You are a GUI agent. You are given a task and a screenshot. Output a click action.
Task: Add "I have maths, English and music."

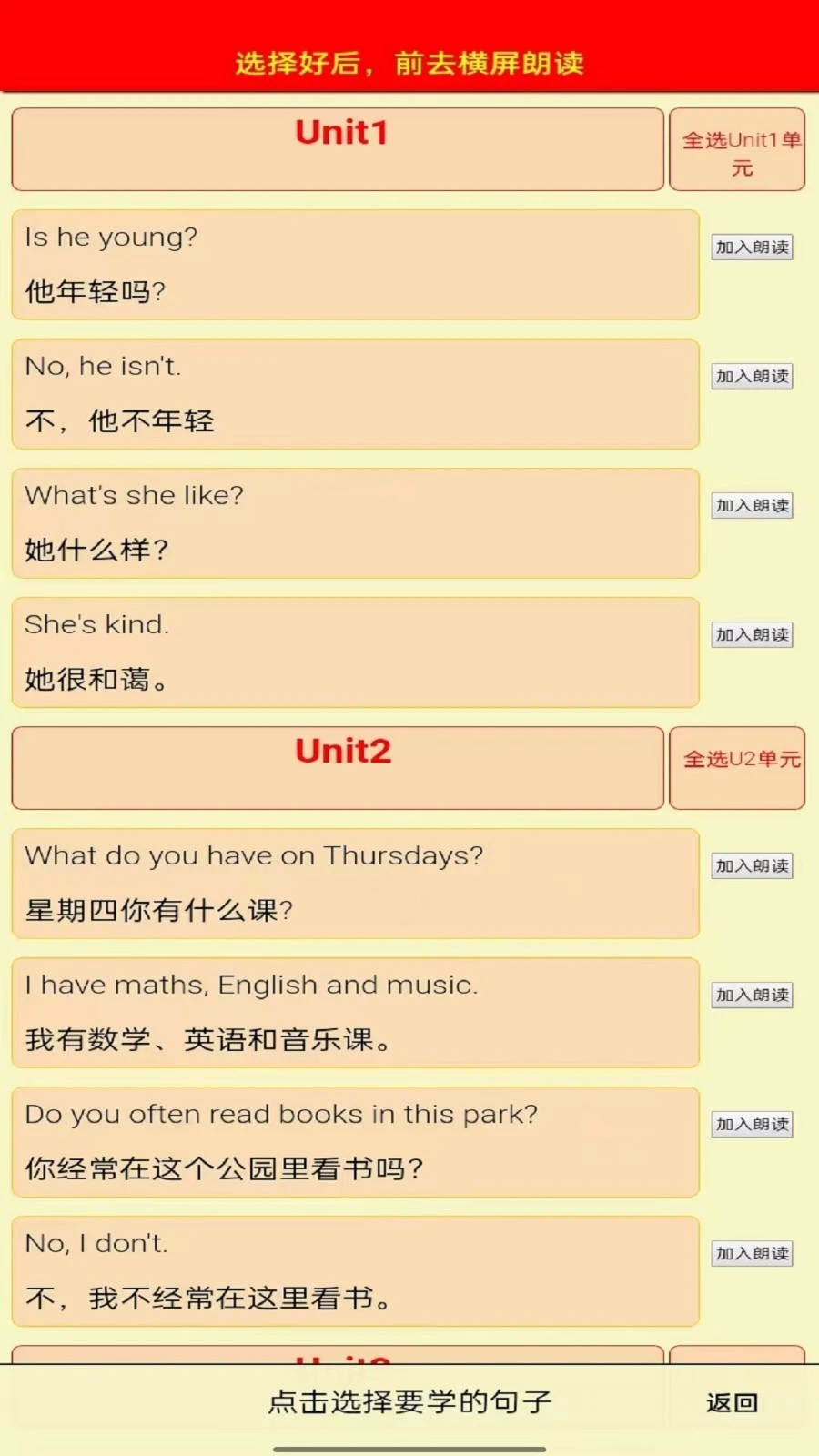point(752,995)
